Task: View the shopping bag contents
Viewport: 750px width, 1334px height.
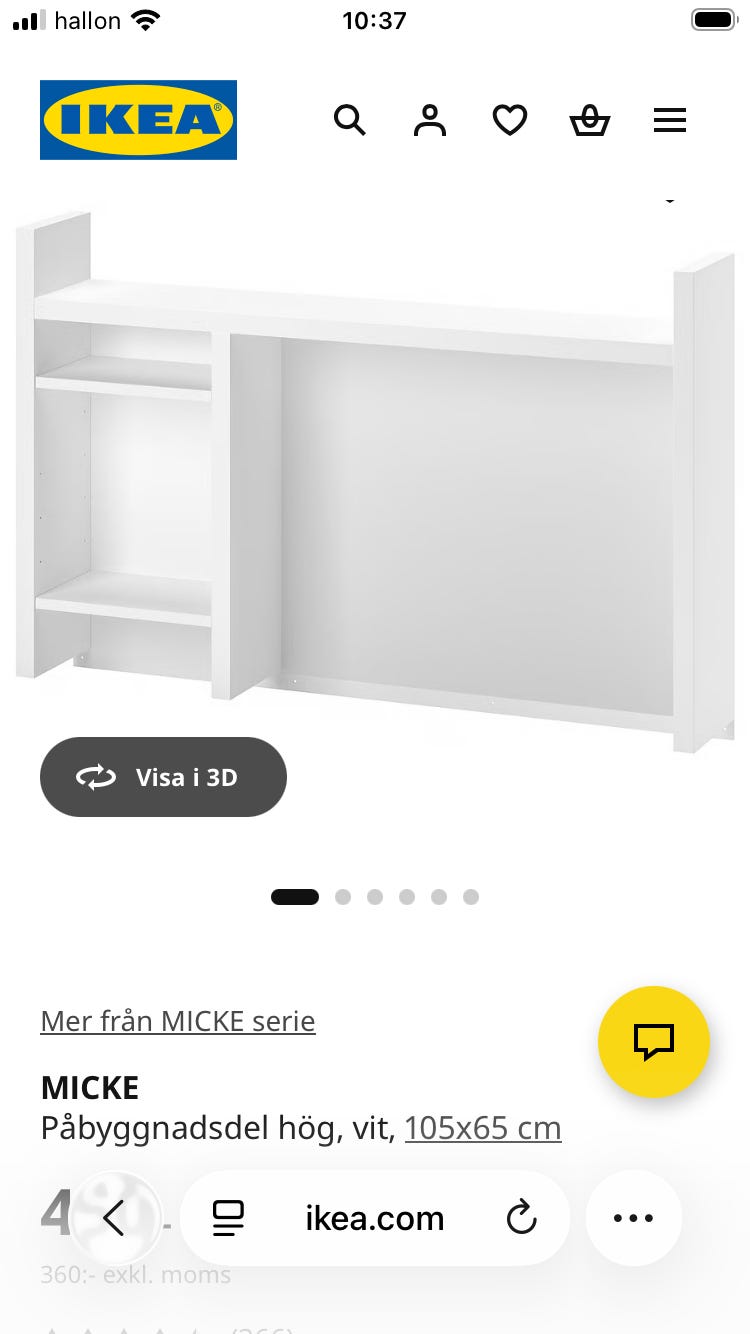Action: point(589,120)
